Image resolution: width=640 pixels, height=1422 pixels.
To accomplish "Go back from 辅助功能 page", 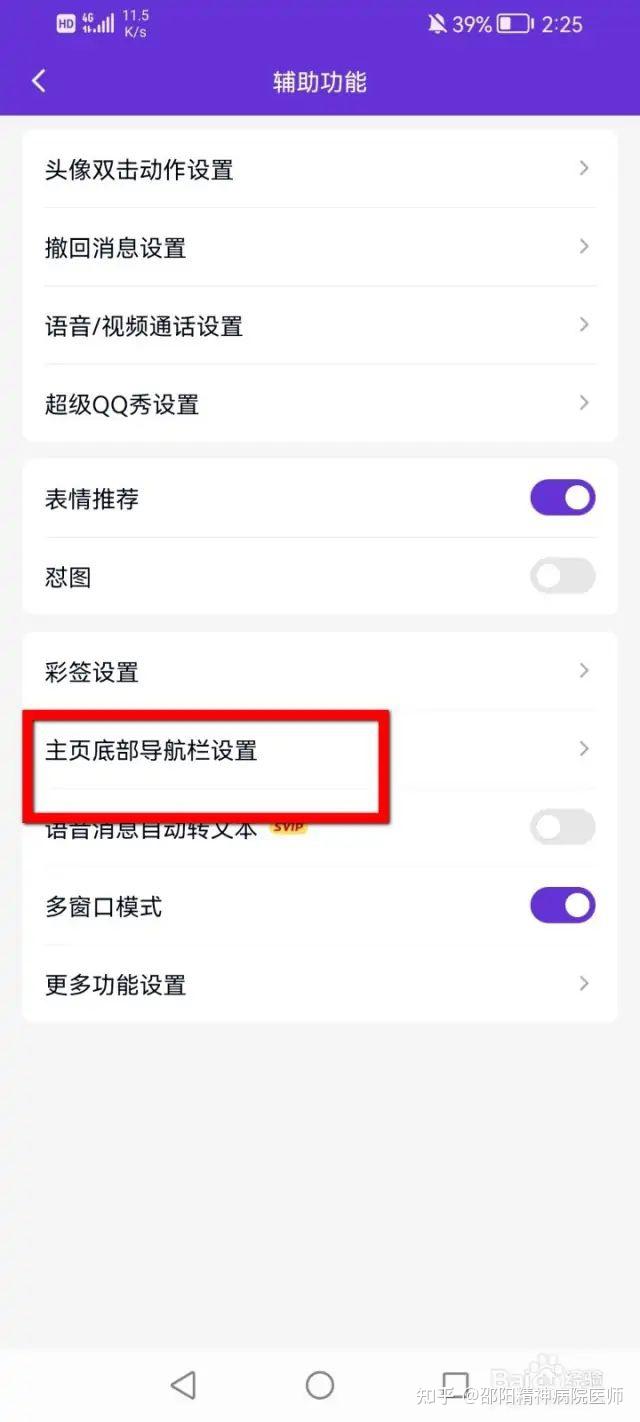I will 39,81.
